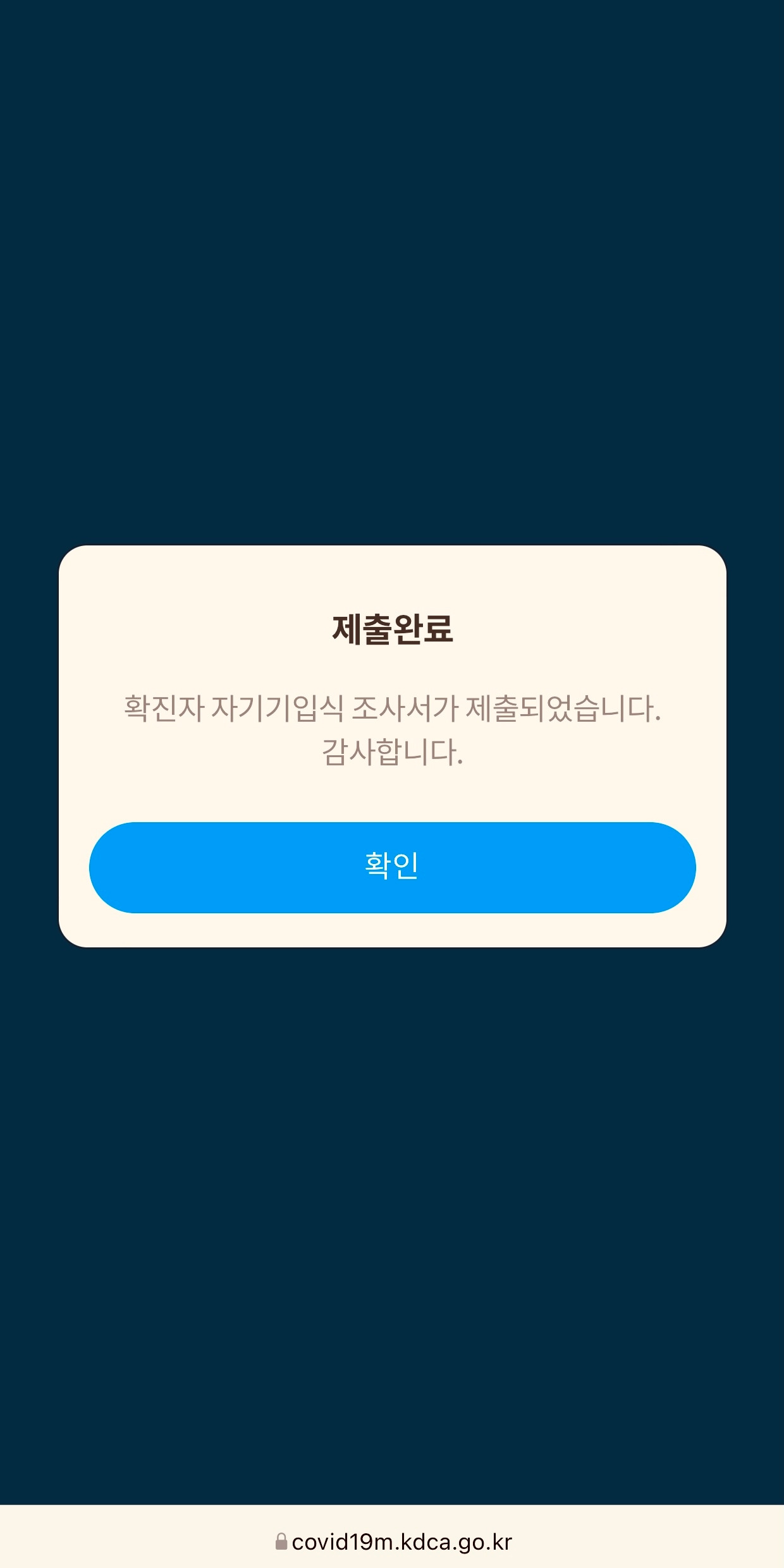This screenshot has height=1568, width=784.
Task: Tap the dark background below the dialog
Action: 392,1201
